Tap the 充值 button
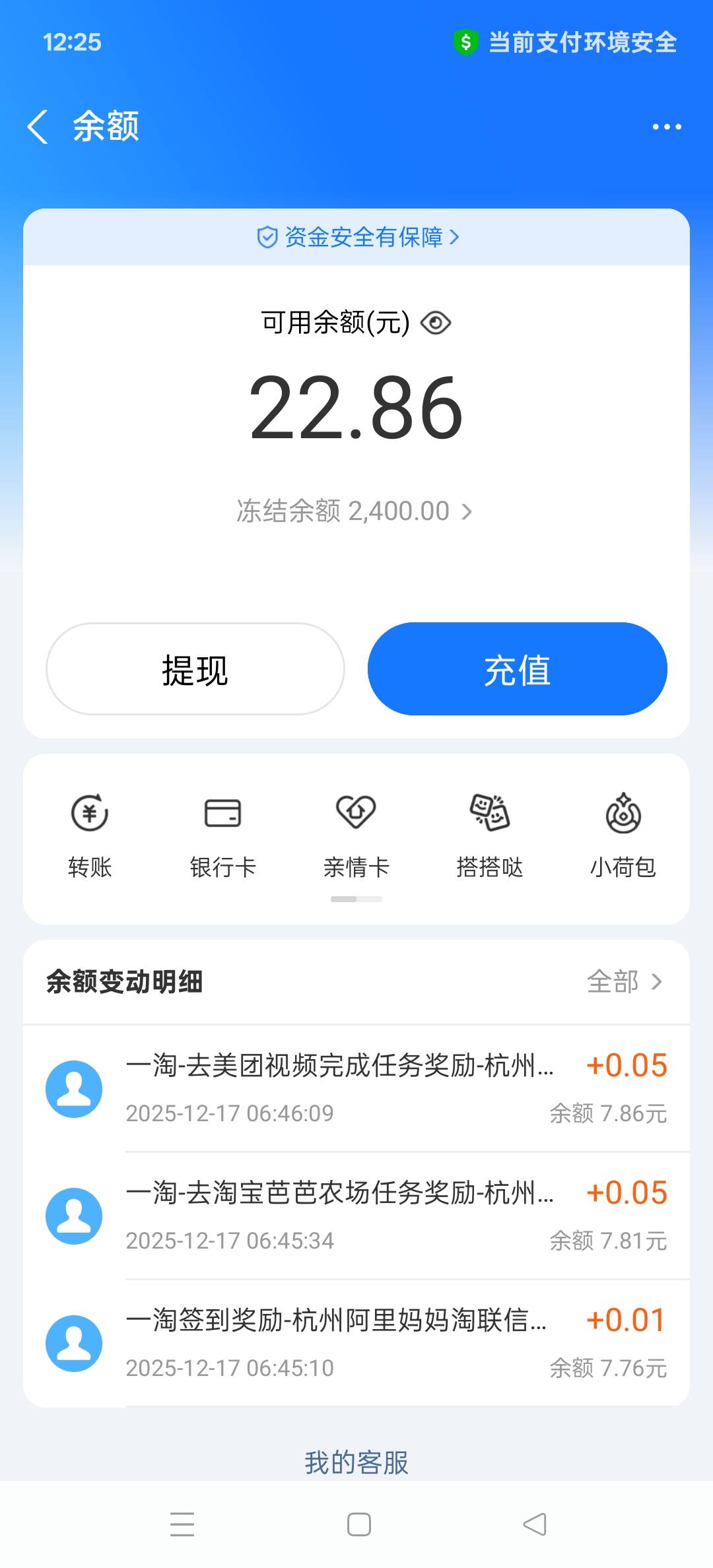The width and height of the screenshot is (713, 1568). [518, 669]
